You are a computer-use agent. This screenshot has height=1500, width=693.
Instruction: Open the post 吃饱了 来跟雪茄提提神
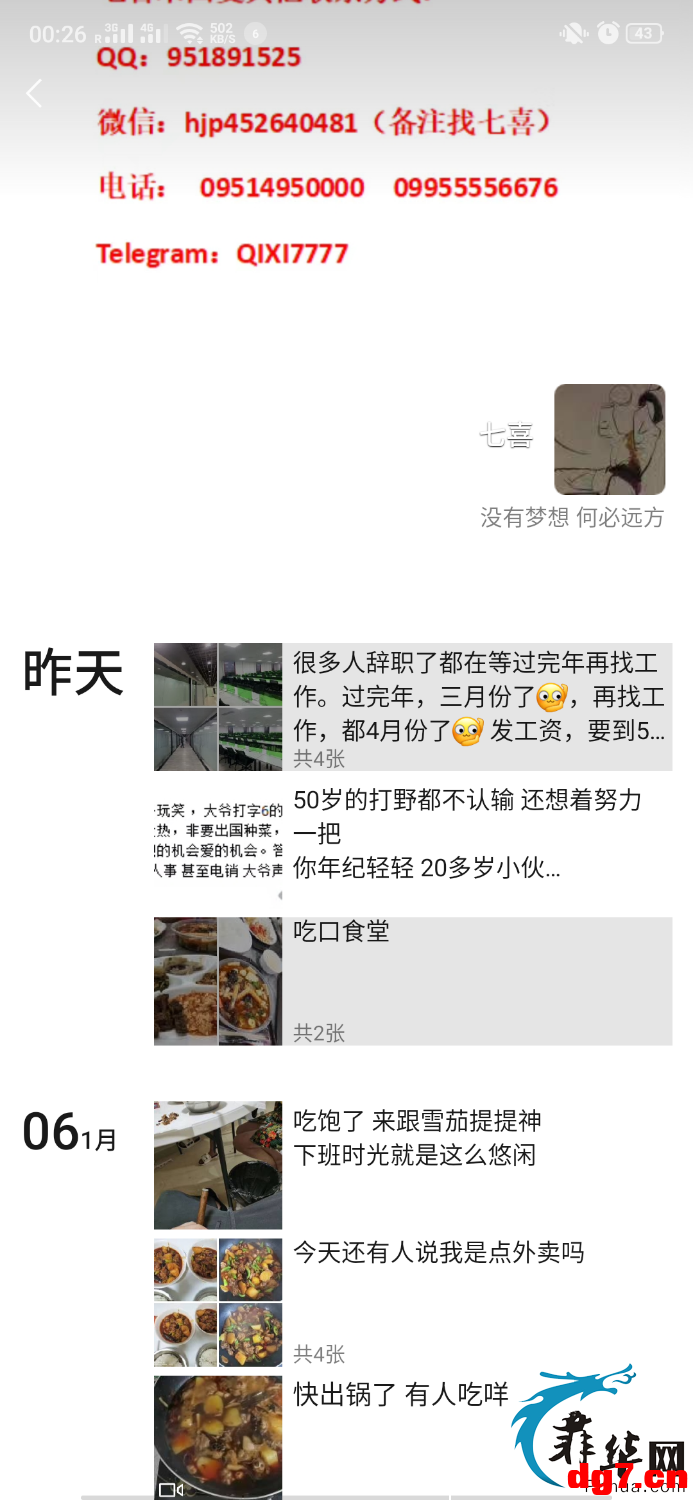413,1165
